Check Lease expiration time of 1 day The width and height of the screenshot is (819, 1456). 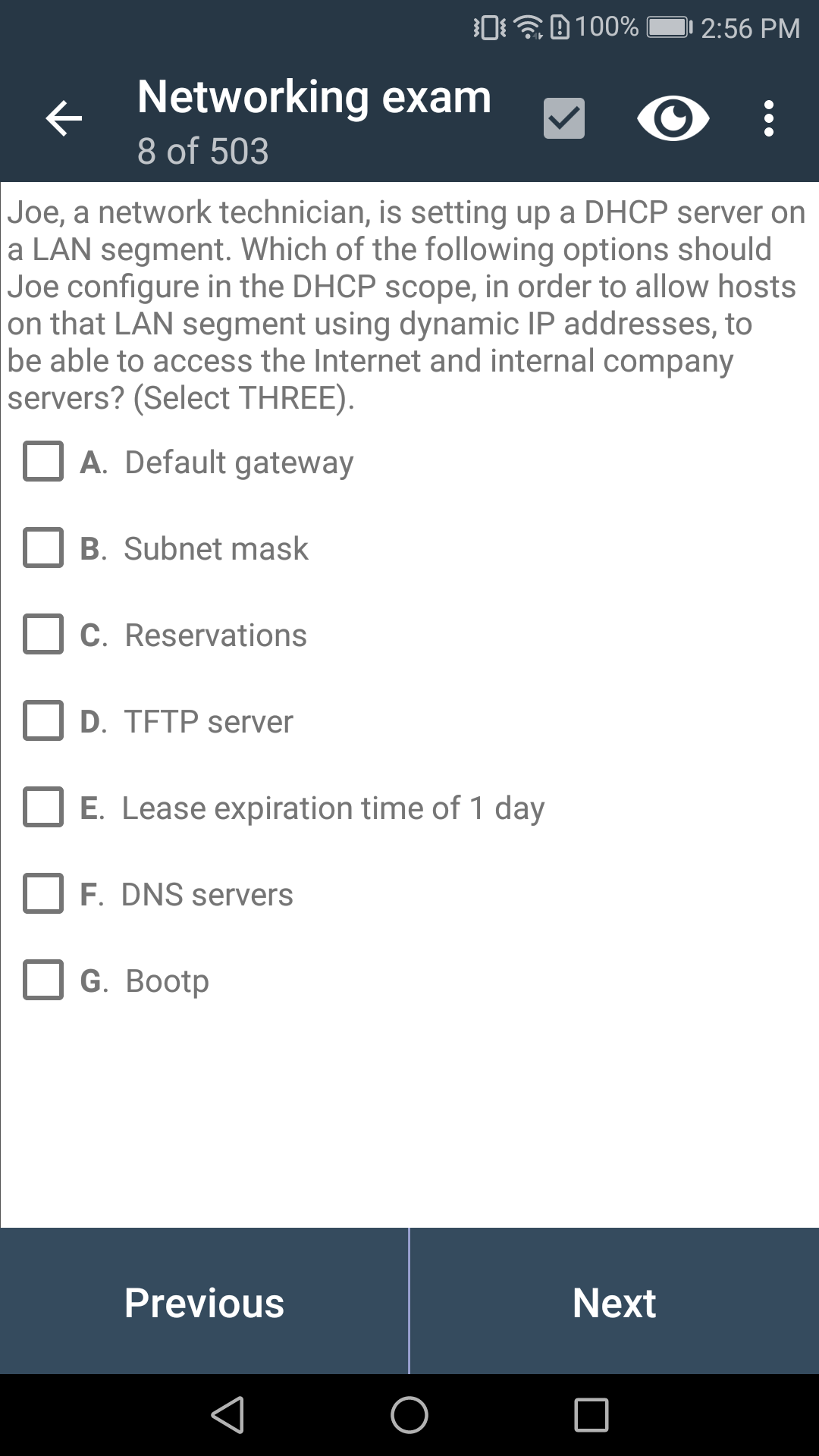coord(43,808)
